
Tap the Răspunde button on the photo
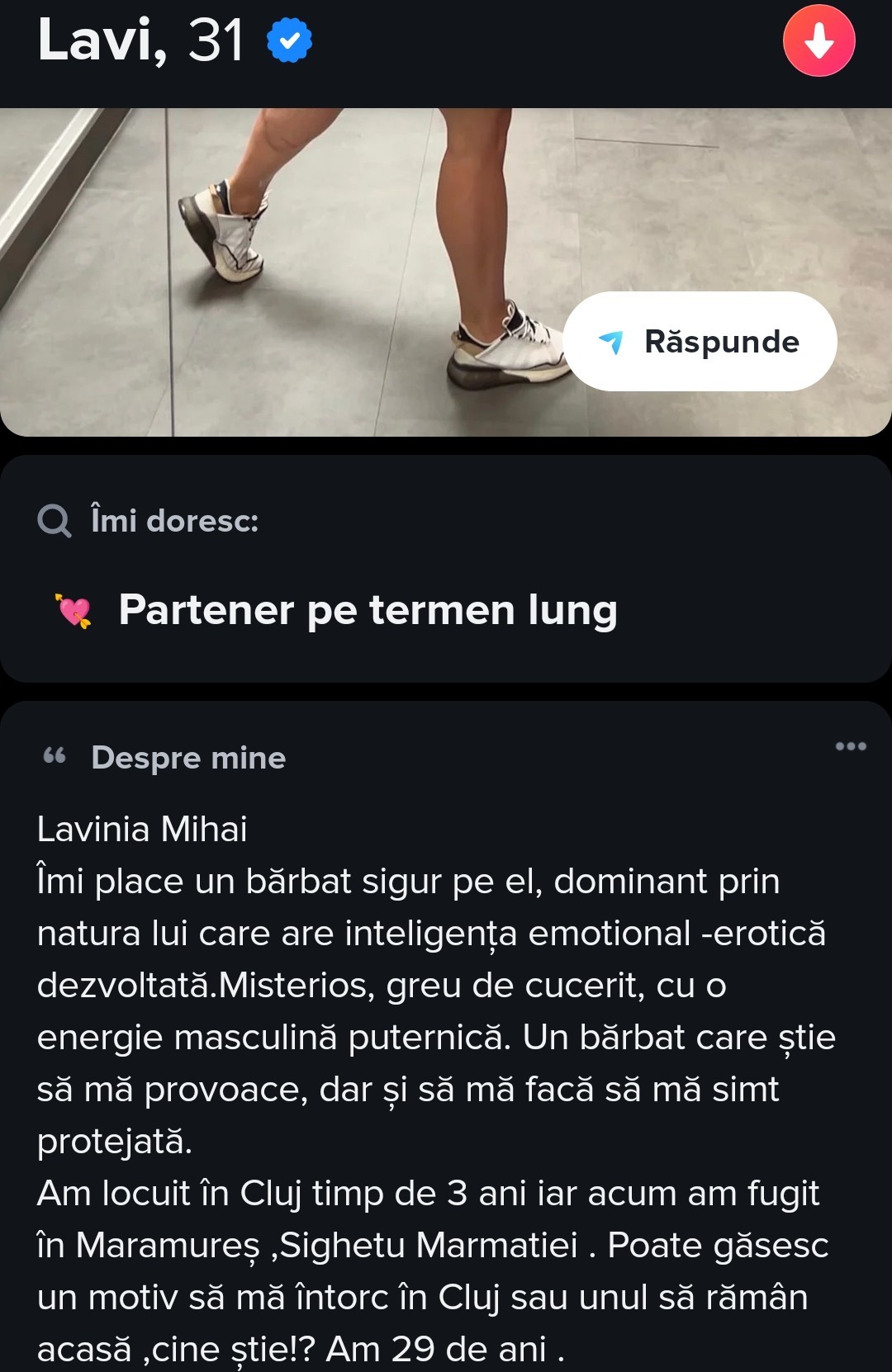pyautogui.click(x=700, y=341)
